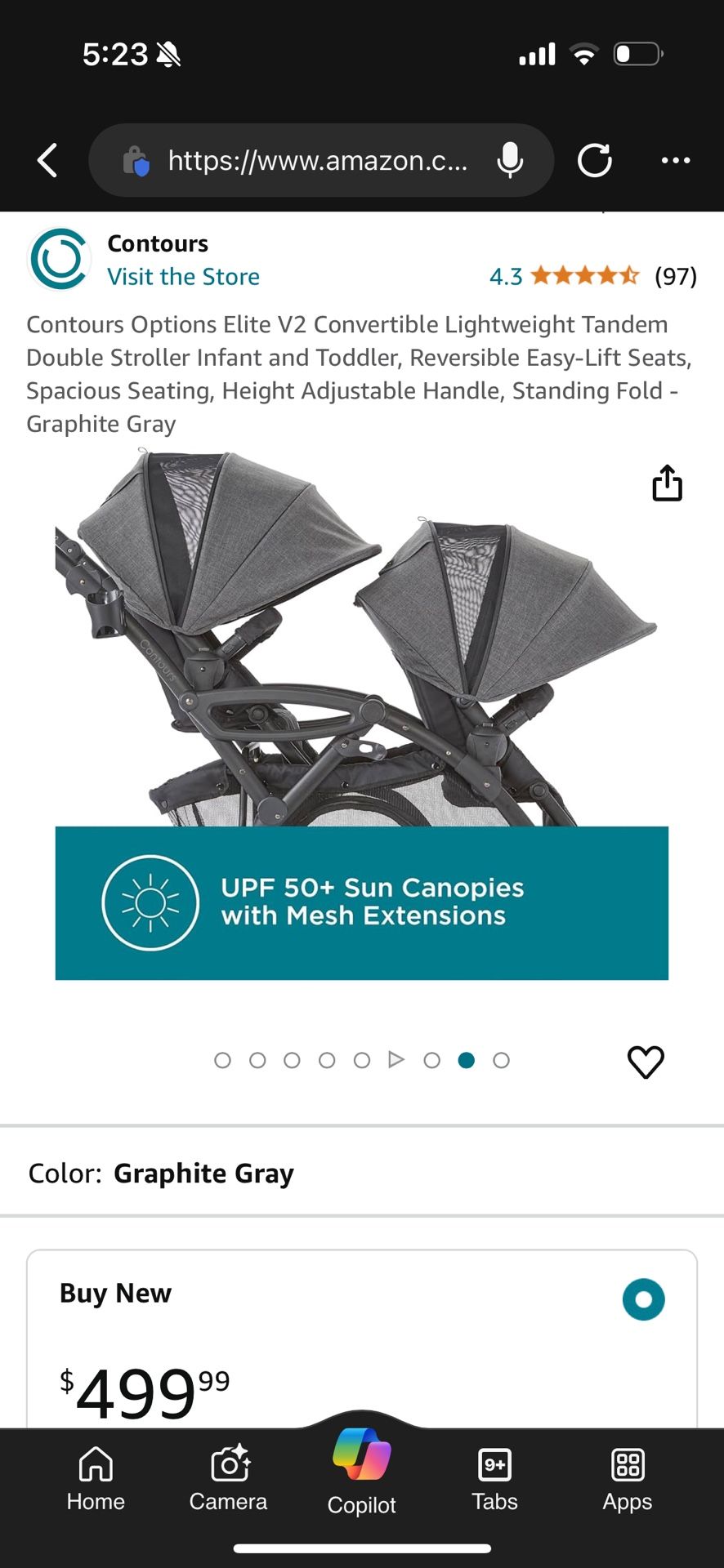Open the browser overflow menu
This screenshot has width=724, height=1568.
click(675, 160)
